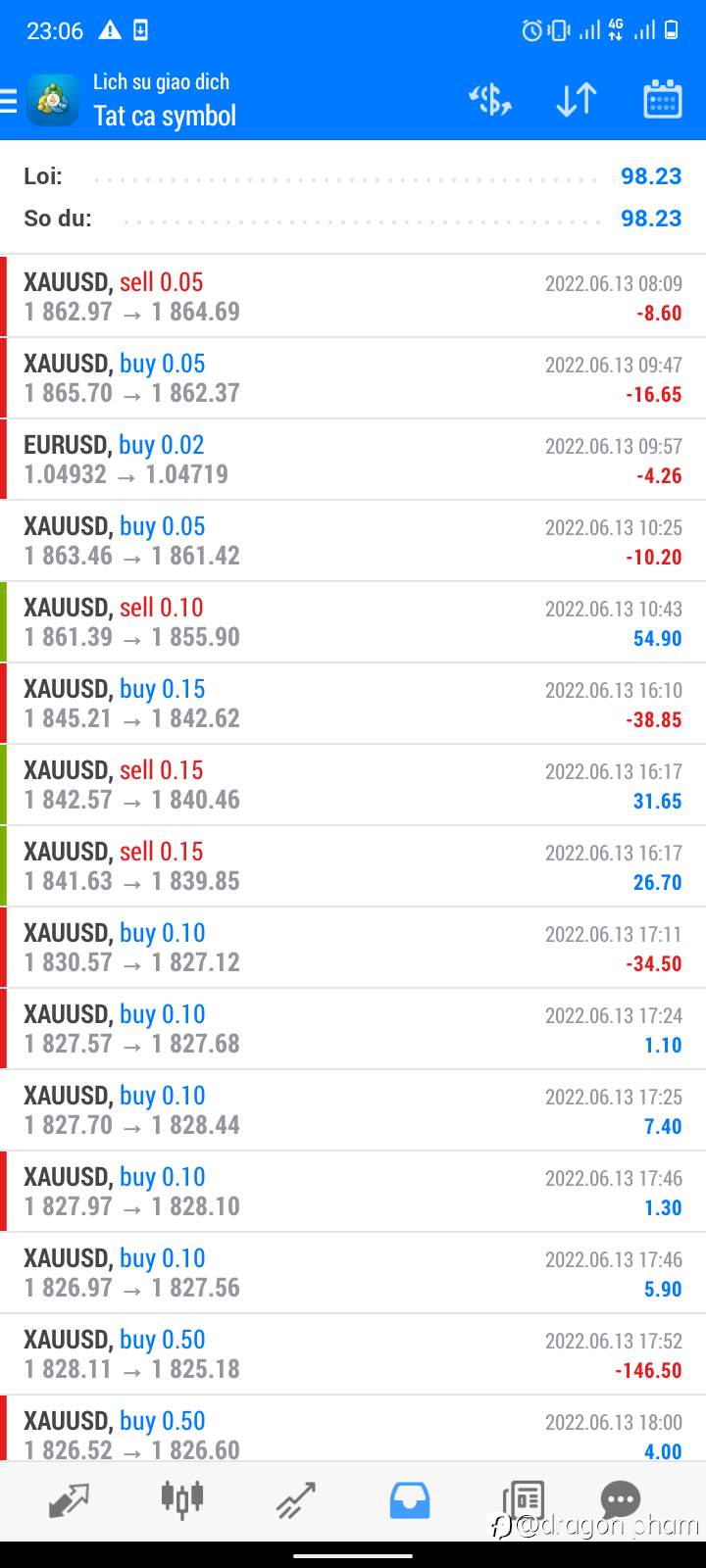Open XAUUSD buy 0.05 trade at 09:47

353,378
